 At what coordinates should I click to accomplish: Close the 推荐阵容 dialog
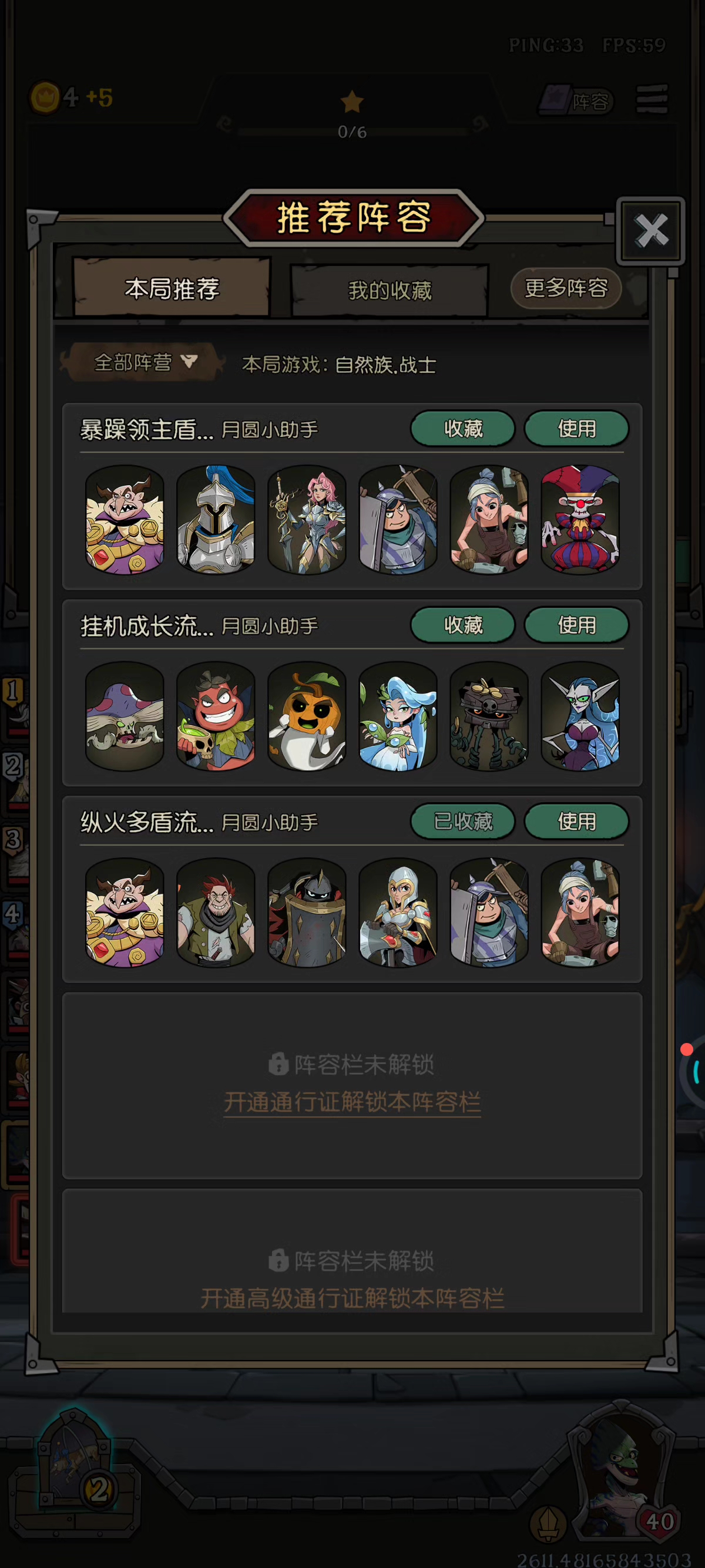(651, 231)
